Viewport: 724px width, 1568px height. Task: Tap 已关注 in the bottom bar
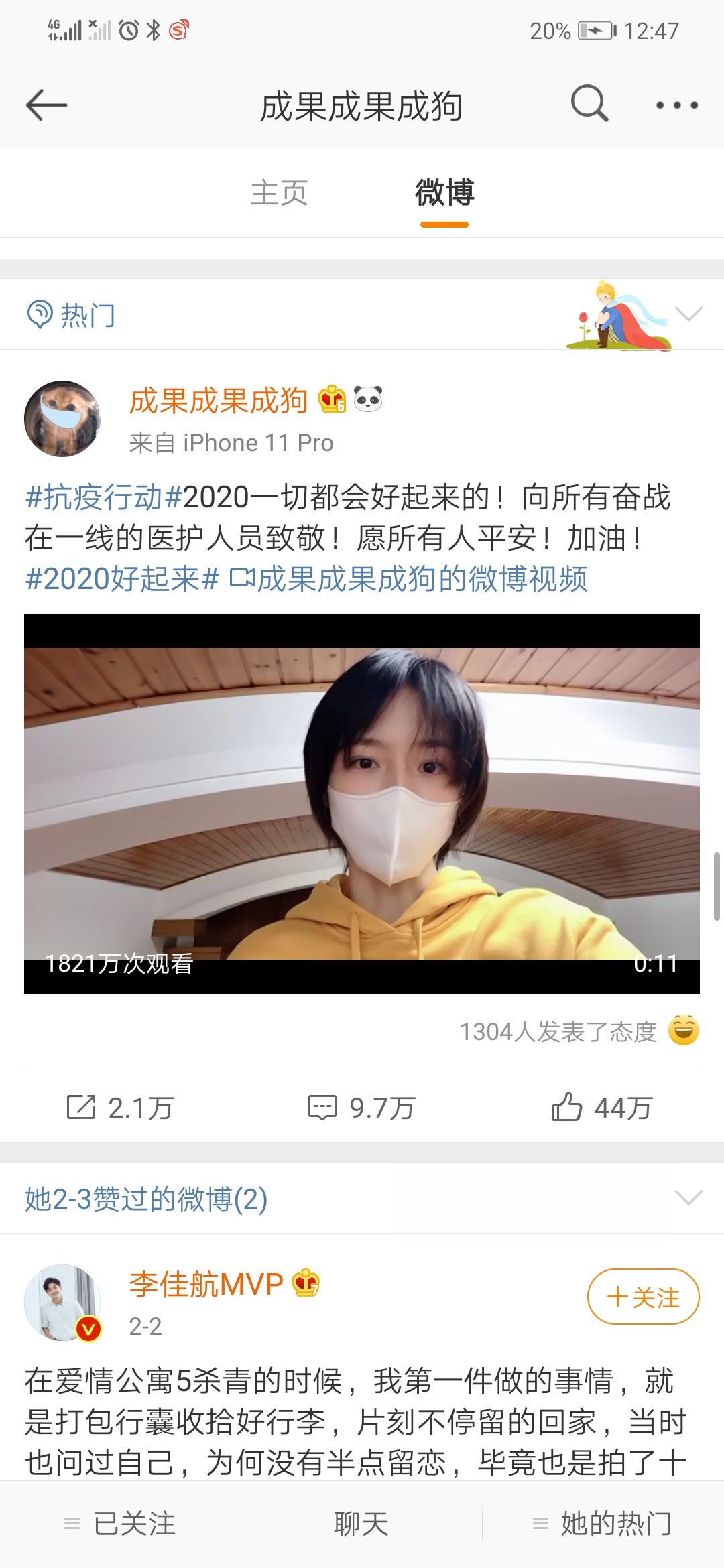tap(121, 1524)
